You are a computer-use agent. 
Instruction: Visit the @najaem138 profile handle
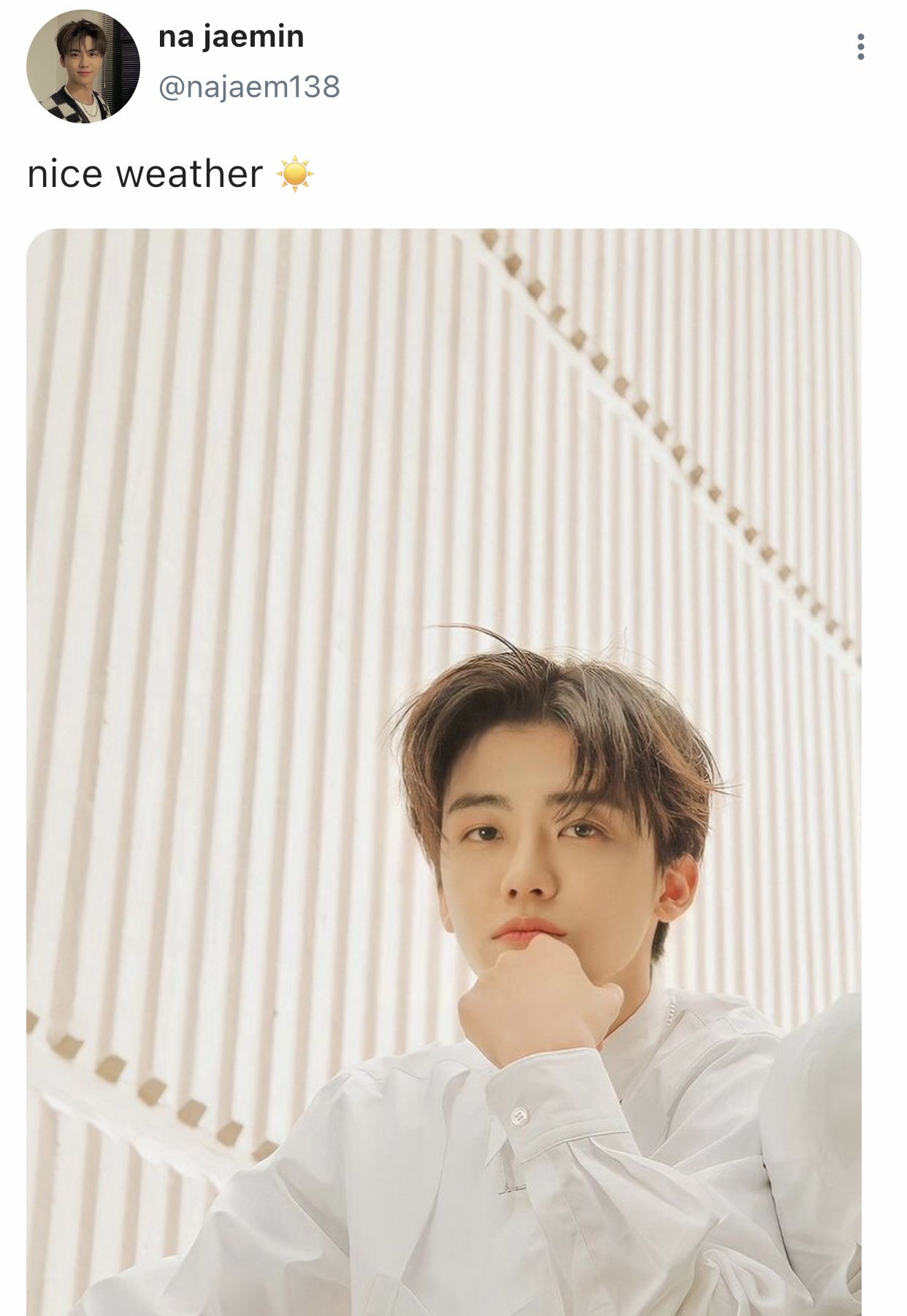[x=249, y=87]
